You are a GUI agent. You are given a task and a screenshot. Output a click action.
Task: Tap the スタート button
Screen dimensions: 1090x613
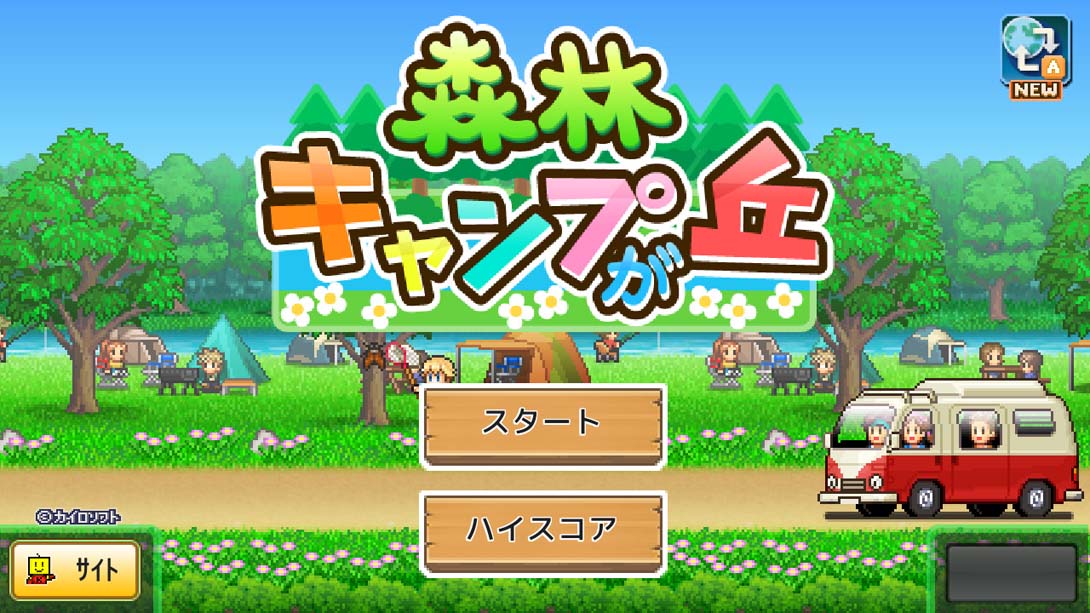pyautogui.click(x=543, y=425)
